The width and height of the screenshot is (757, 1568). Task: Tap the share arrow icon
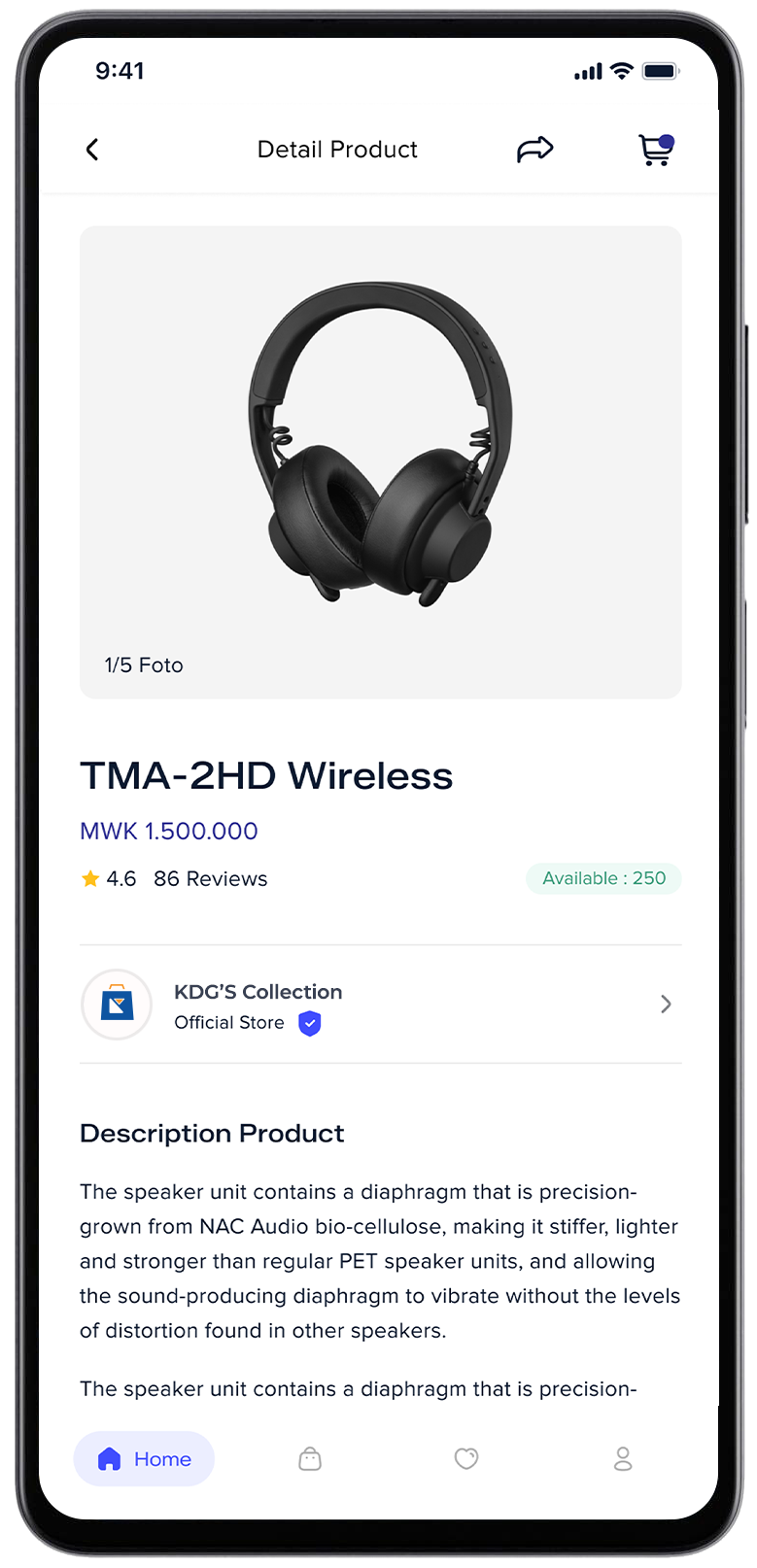[x=533, y=148]
